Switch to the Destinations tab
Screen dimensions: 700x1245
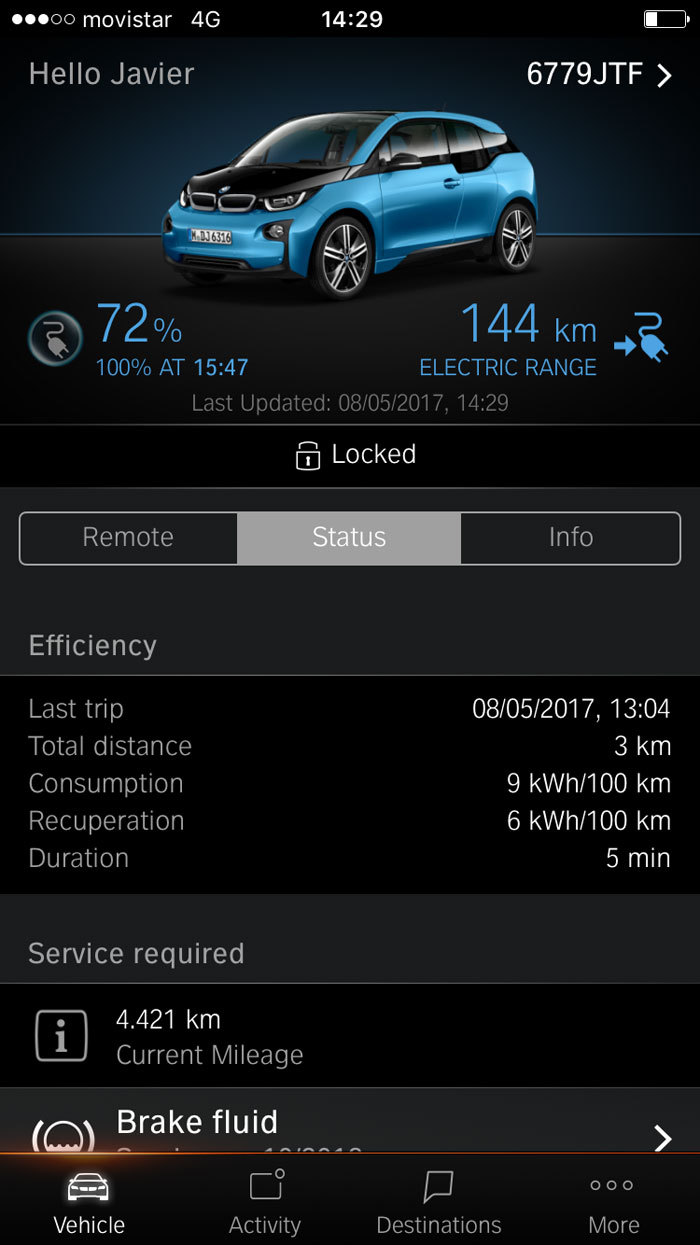(x=439, y=1203)
